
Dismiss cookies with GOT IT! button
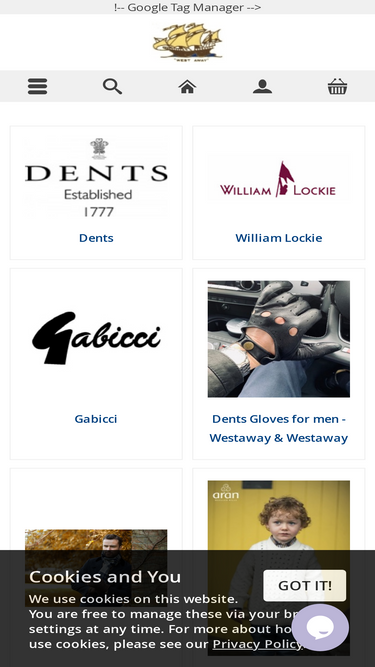304,586
